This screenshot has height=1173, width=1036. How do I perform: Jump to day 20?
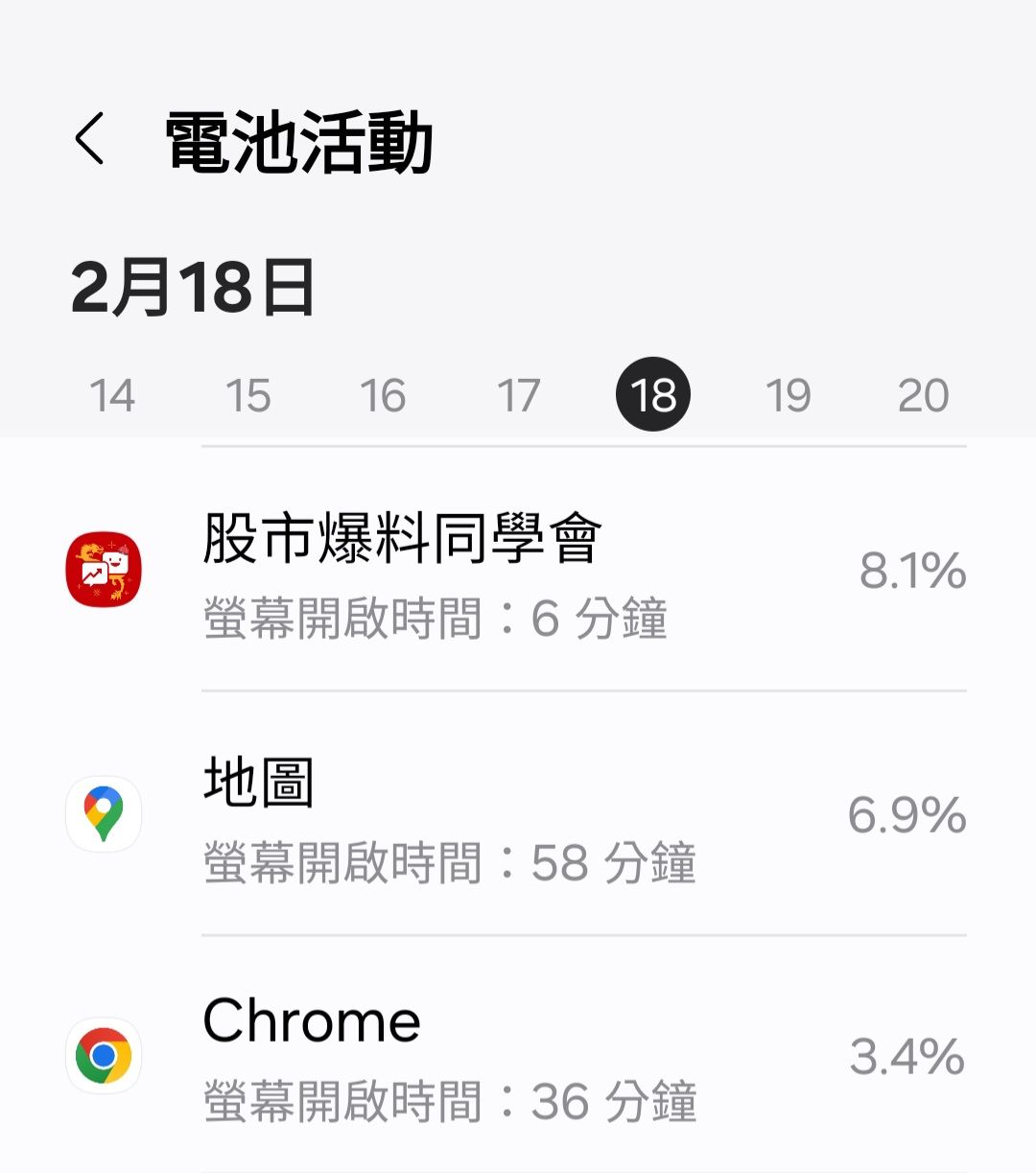(x=923, y=395)
